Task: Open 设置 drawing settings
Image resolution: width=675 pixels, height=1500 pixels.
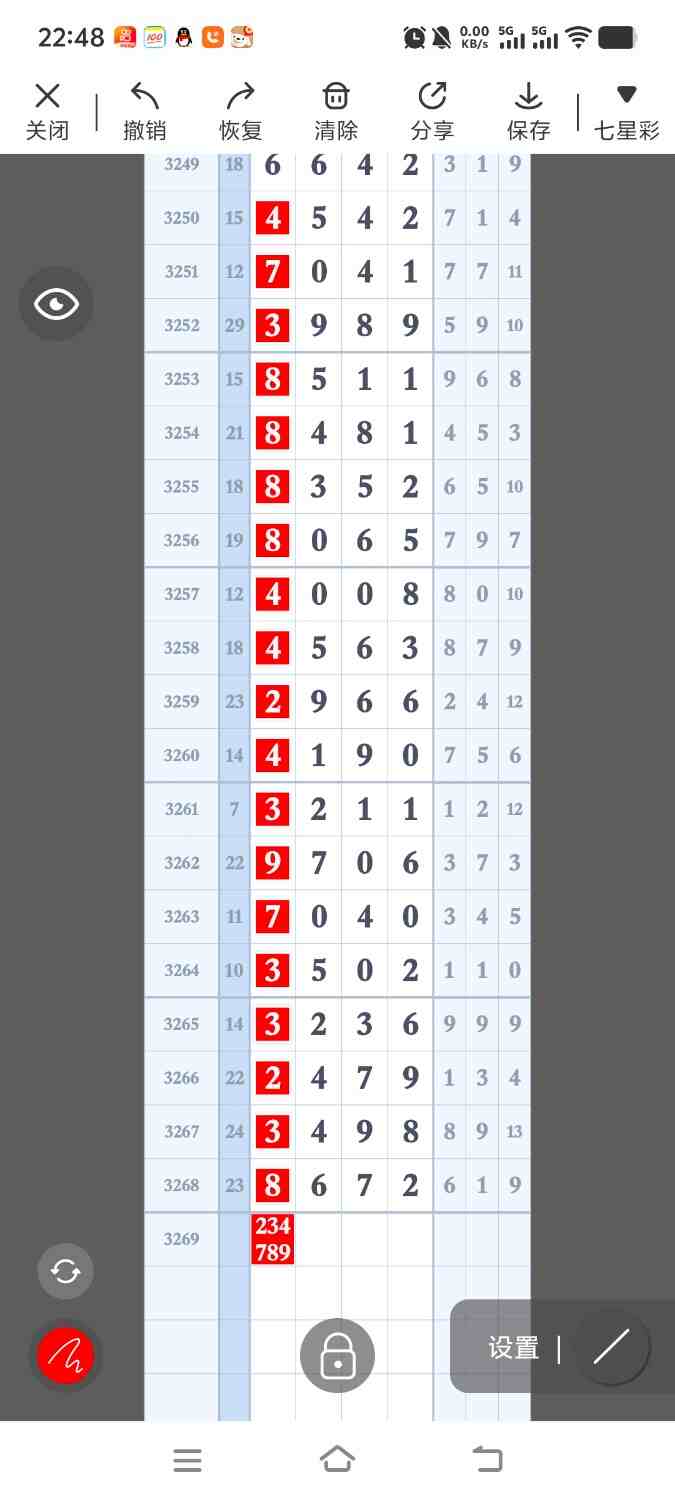Action: coord(513,1348)
